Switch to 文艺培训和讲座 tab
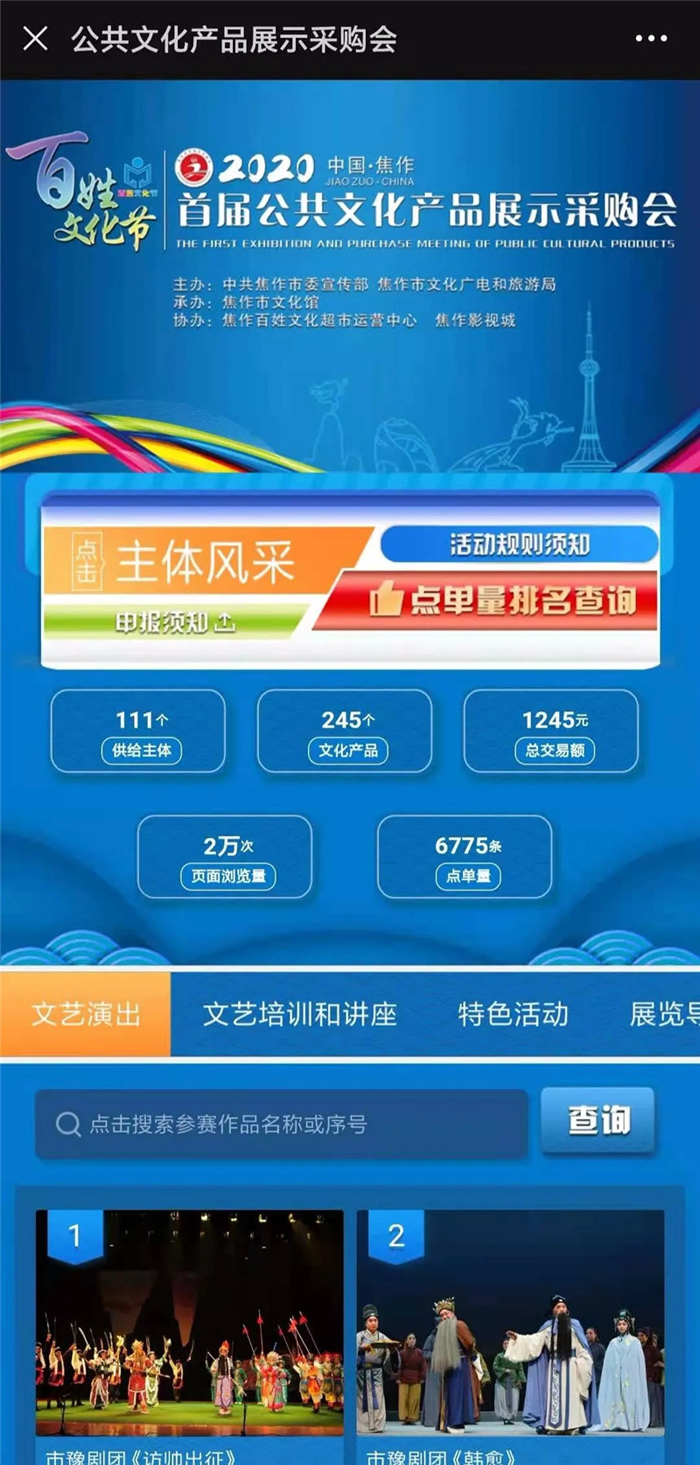This screenshot has height=1465, width=700. tap(300, 1014)
